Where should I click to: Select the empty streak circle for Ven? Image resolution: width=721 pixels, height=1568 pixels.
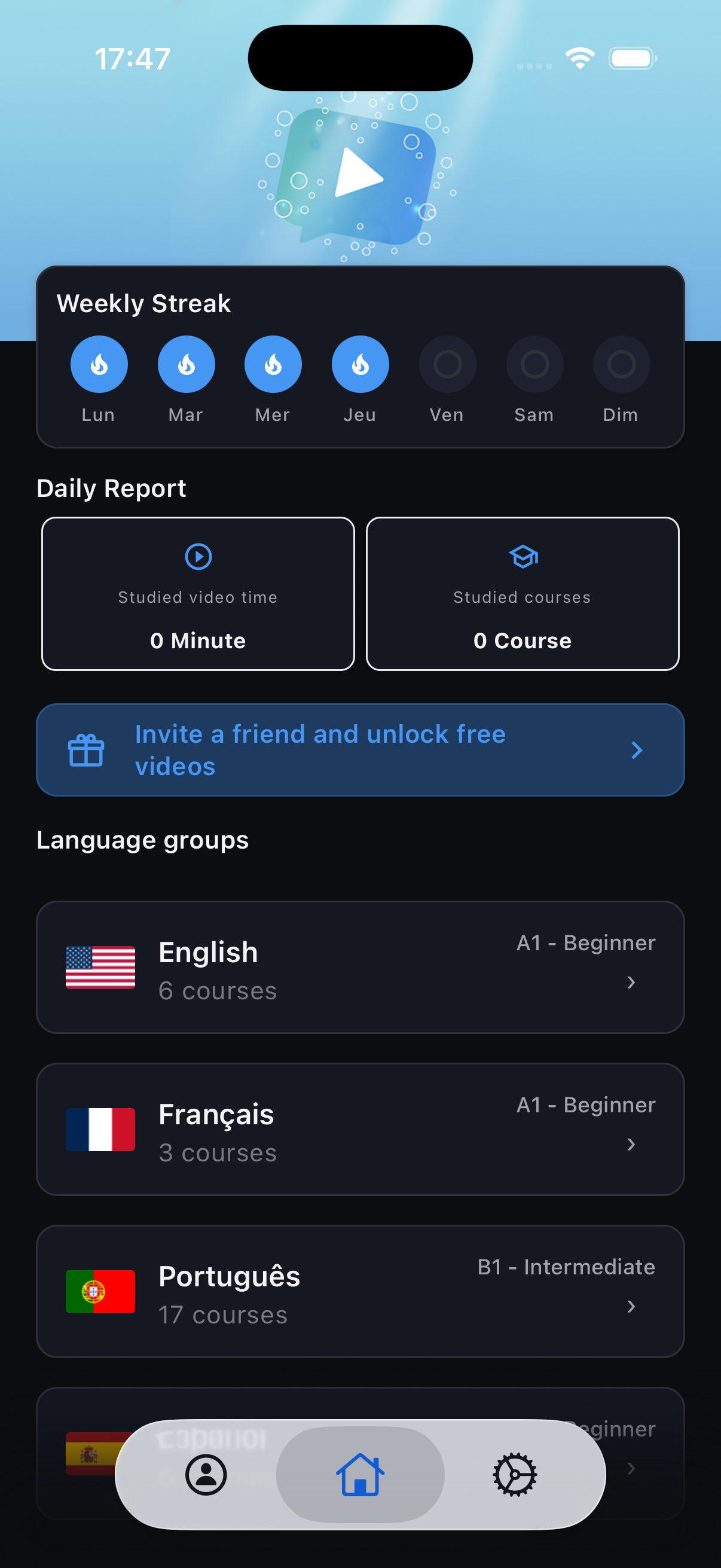tap(447, 364)
